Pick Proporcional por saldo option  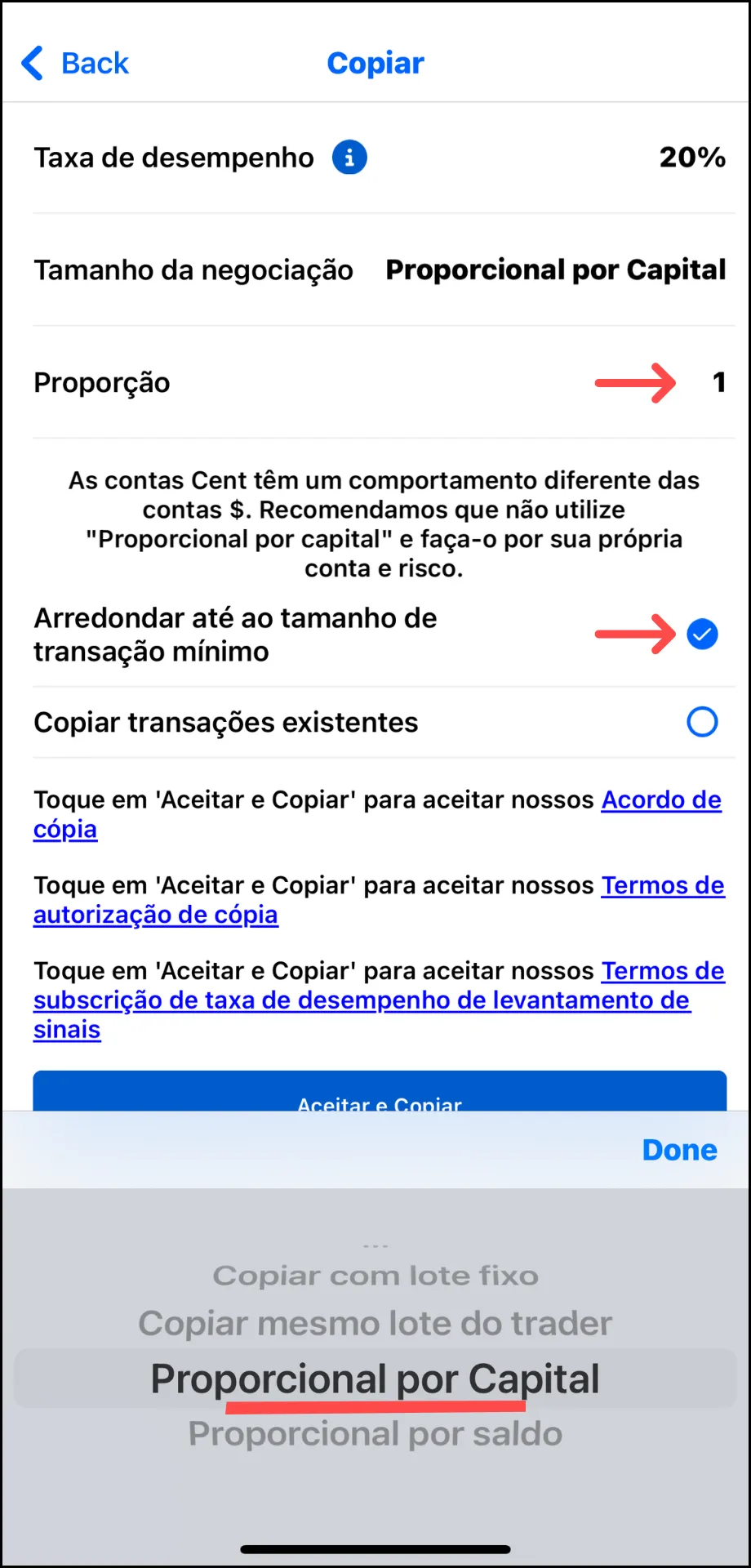375,1433
